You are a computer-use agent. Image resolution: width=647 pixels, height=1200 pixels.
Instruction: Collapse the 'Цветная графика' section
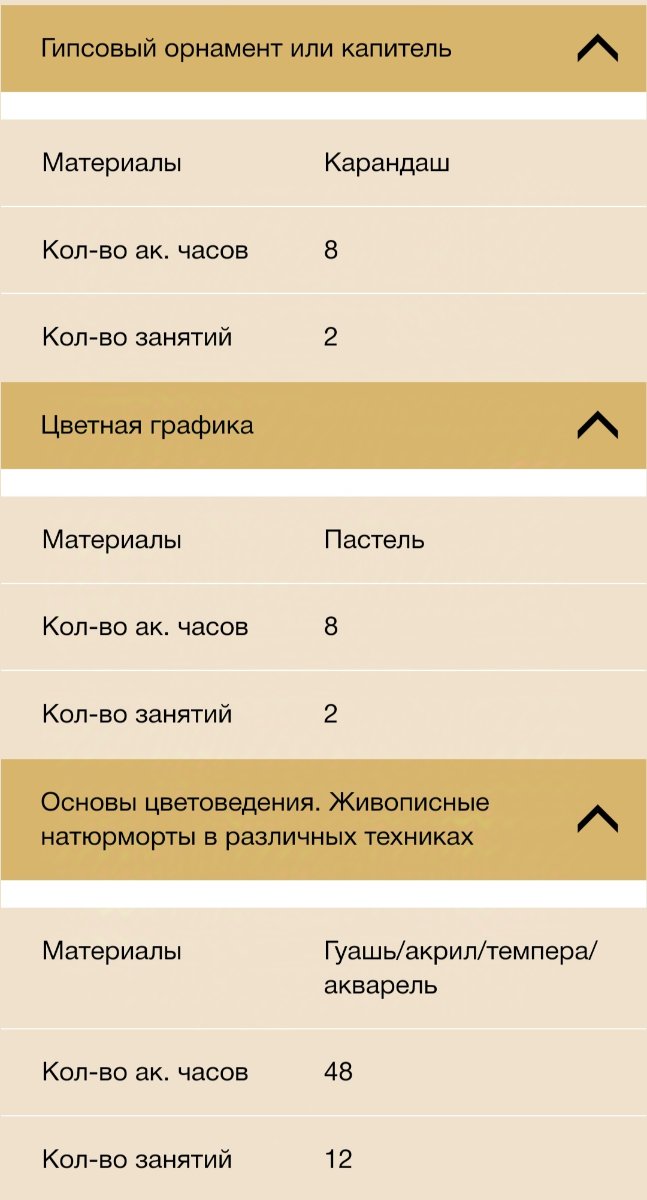(597, 425)
